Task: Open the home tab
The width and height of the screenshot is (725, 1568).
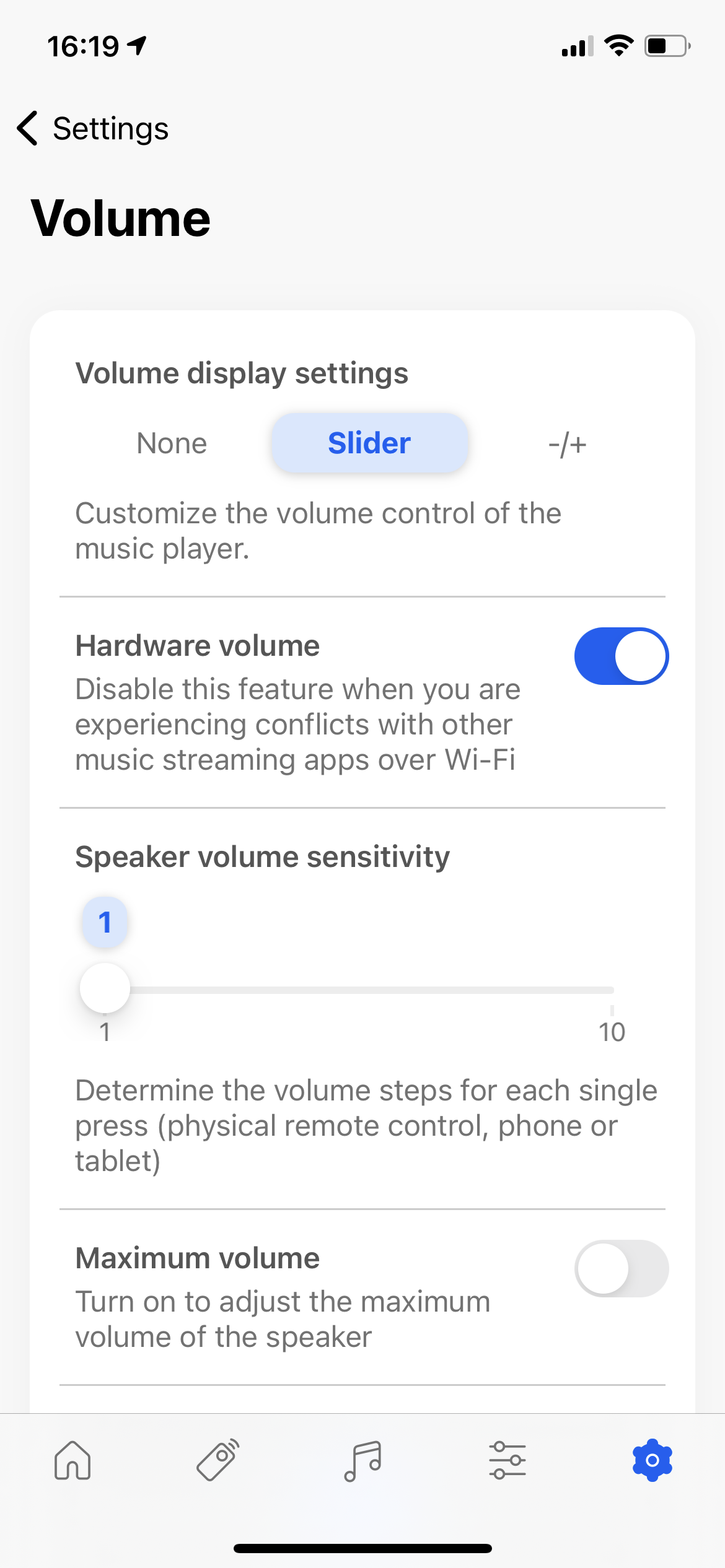Action: pyautogui.click(x=72, y=1460)
